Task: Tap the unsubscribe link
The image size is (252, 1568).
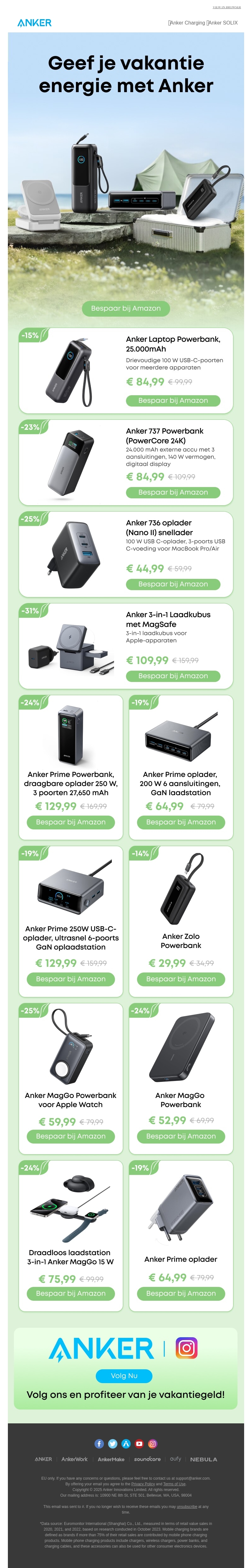Action: click(187, 1506)
